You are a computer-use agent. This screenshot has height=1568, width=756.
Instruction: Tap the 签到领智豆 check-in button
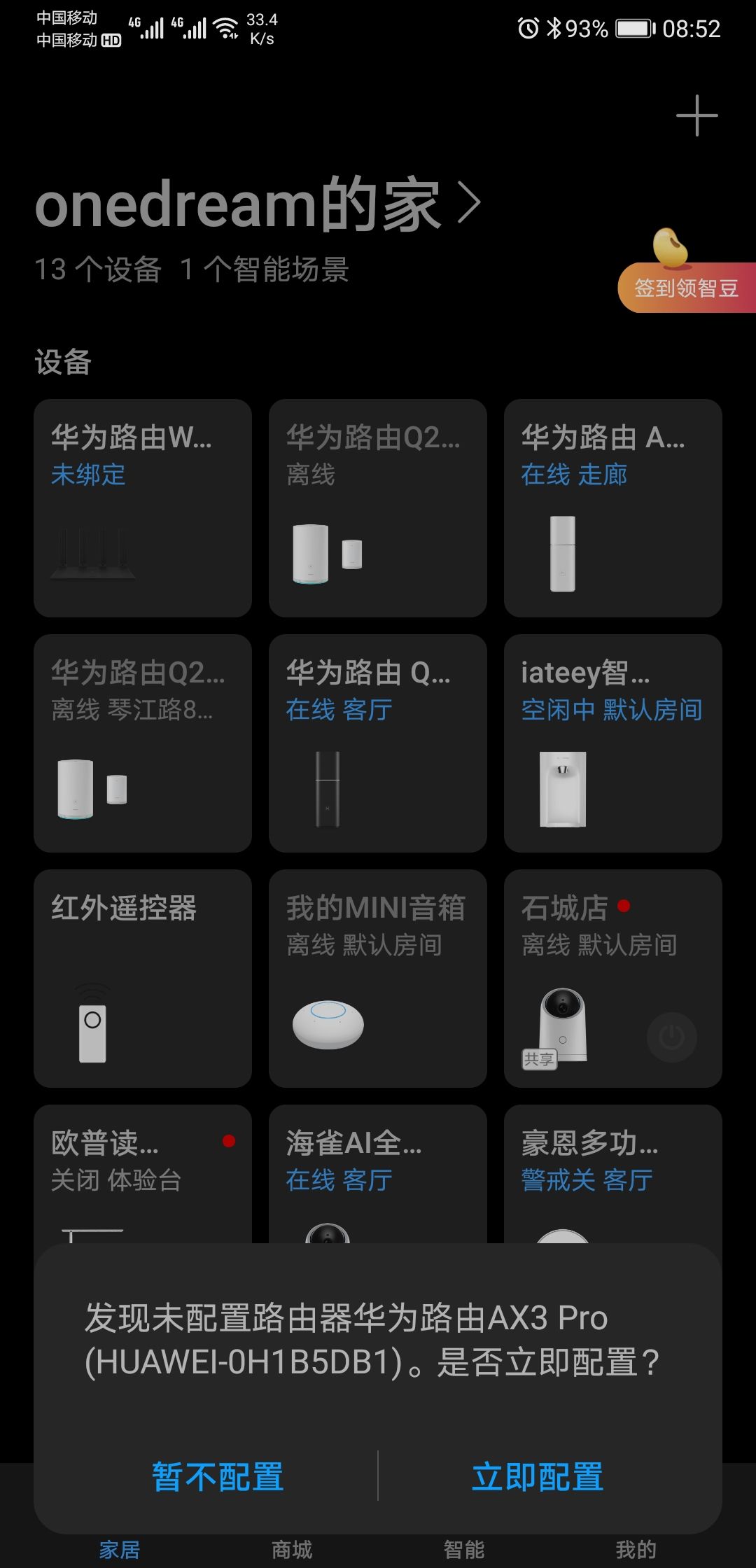(686, 288)
